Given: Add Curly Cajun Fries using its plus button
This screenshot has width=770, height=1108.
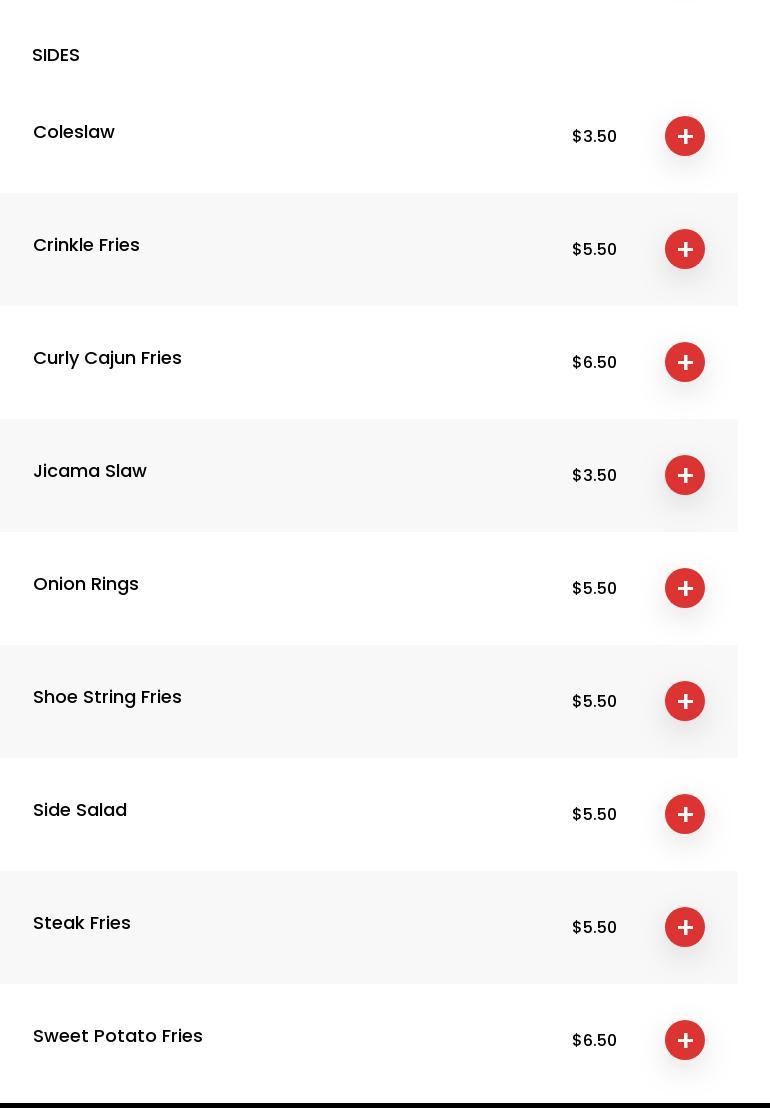Looking at the screenshot, I should [x=685, y=362].
